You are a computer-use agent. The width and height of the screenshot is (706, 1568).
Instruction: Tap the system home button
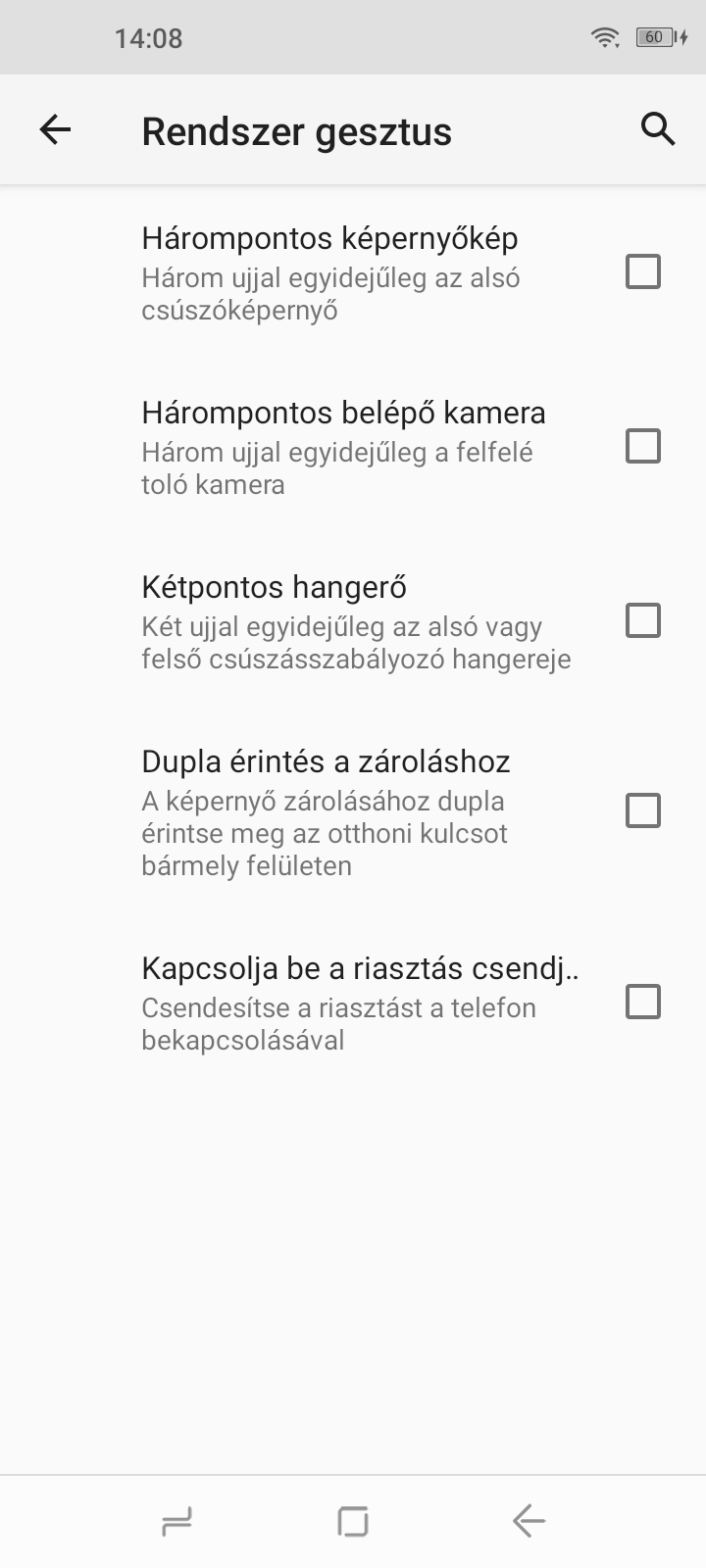click(x=353, y=1521)
